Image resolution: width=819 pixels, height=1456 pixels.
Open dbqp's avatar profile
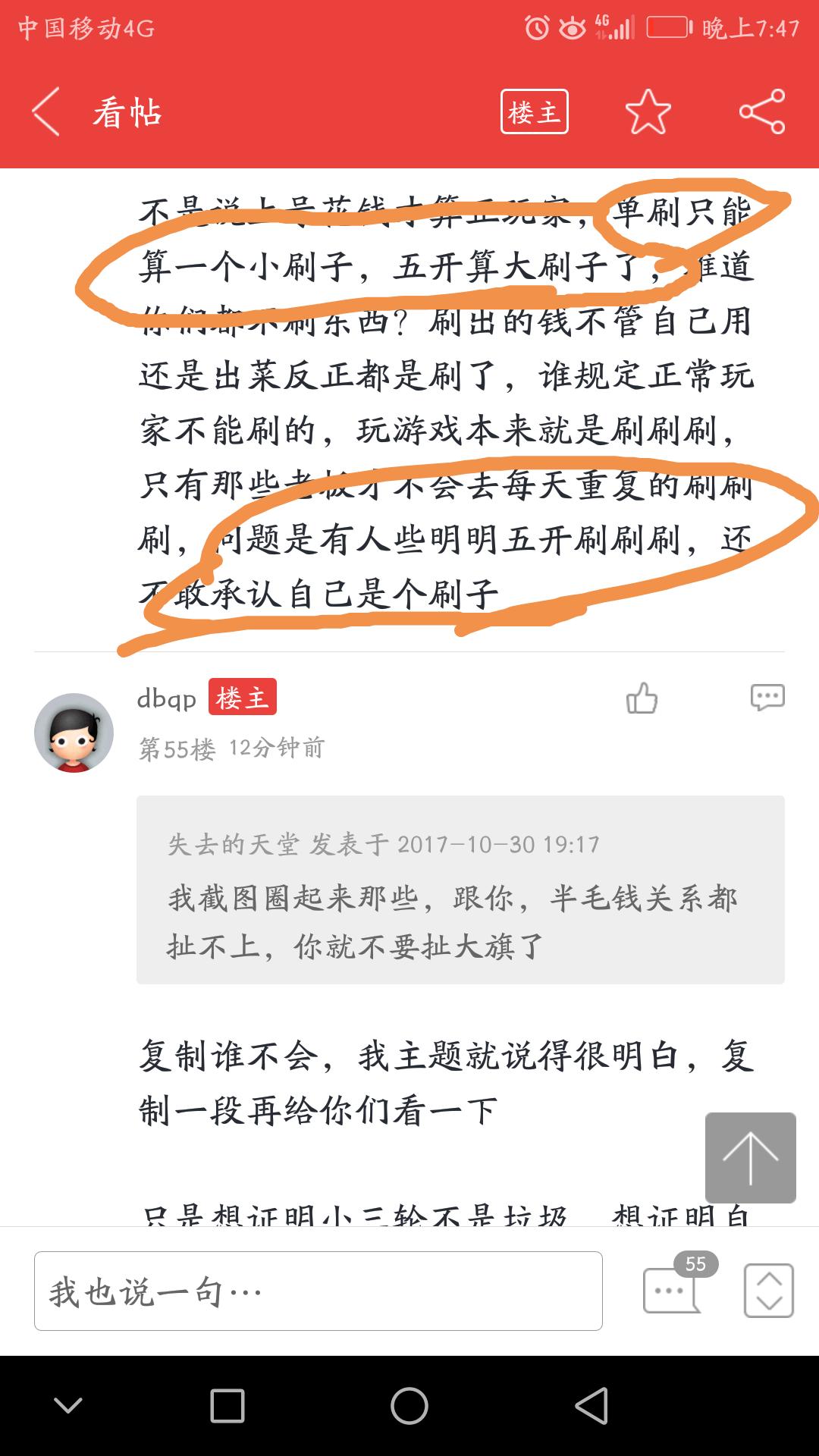tap(74, 733)
